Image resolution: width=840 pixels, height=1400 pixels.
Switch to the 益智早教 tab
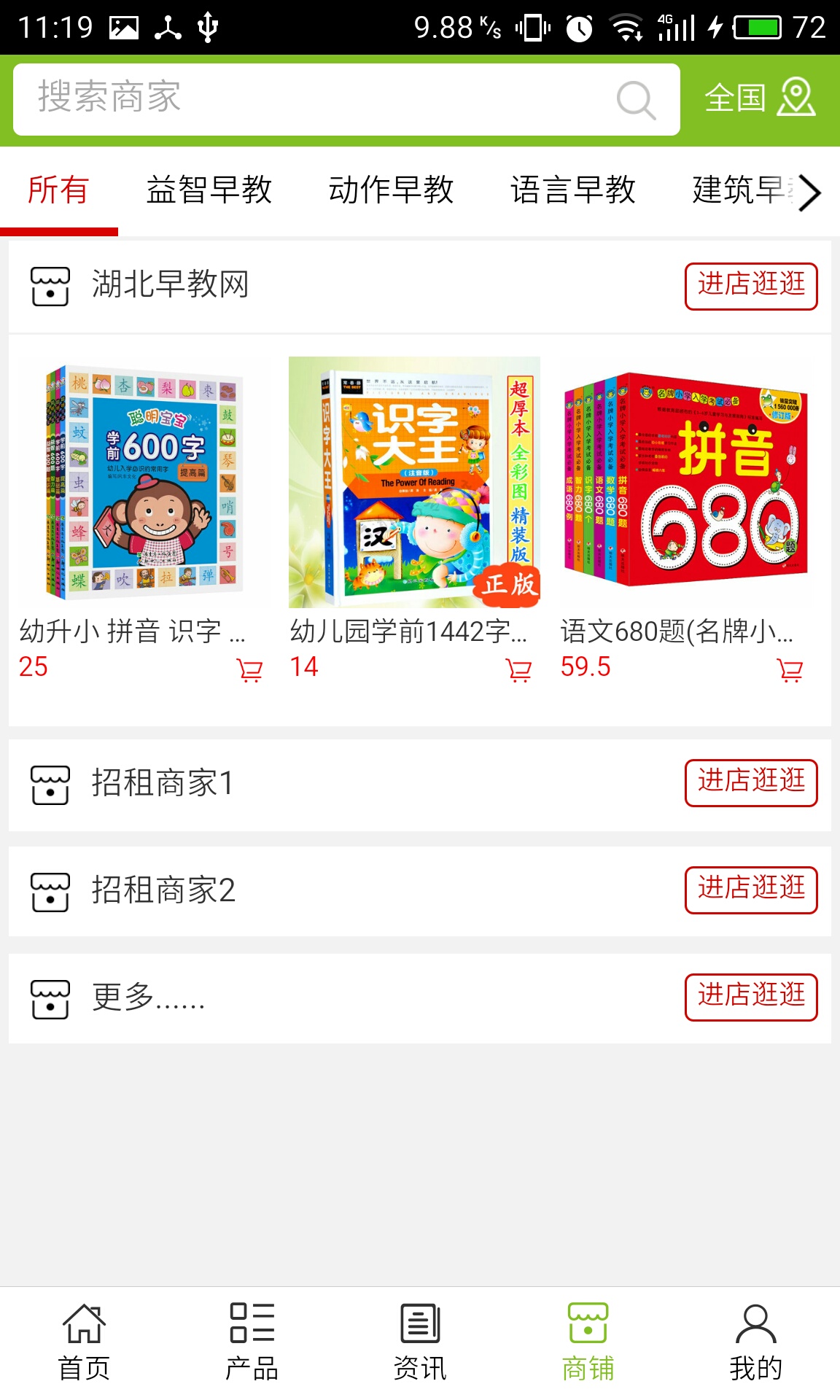click(209, 191)
